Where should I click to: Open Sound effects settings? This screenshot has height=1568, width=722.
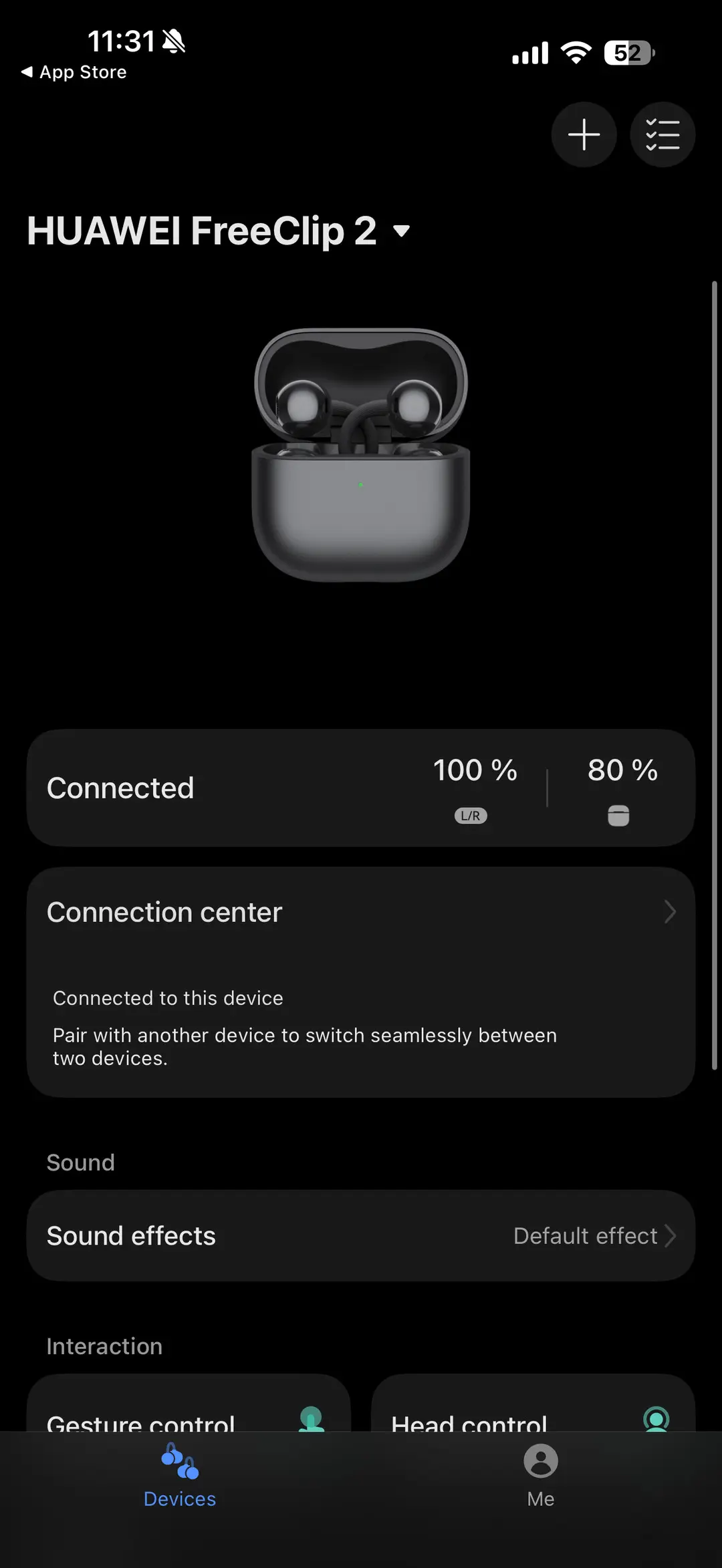pyautogui.click(x=361, y=1236)
